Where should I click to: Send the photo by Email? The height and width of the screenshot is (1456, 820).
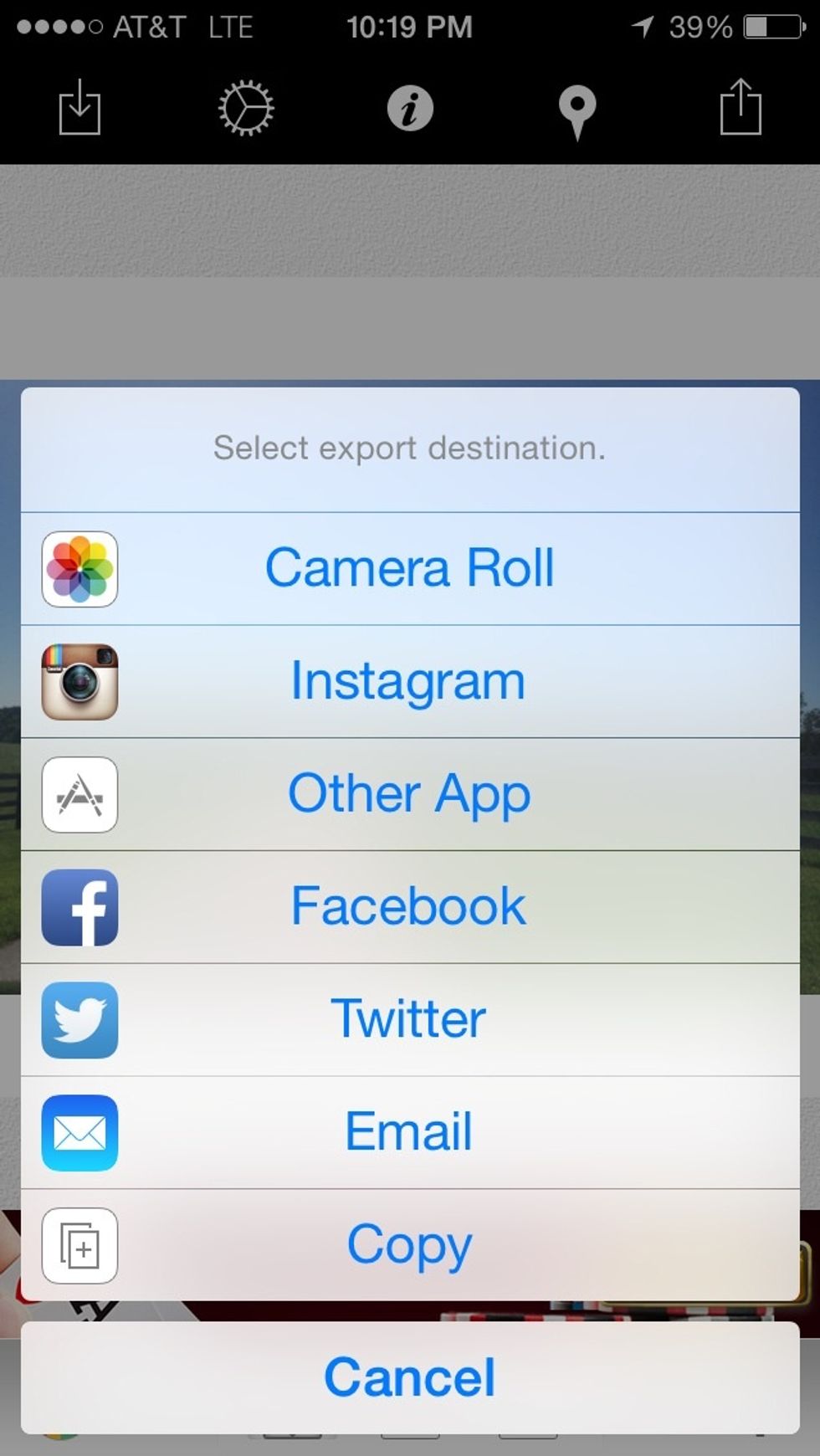[x=410, y=1132]
